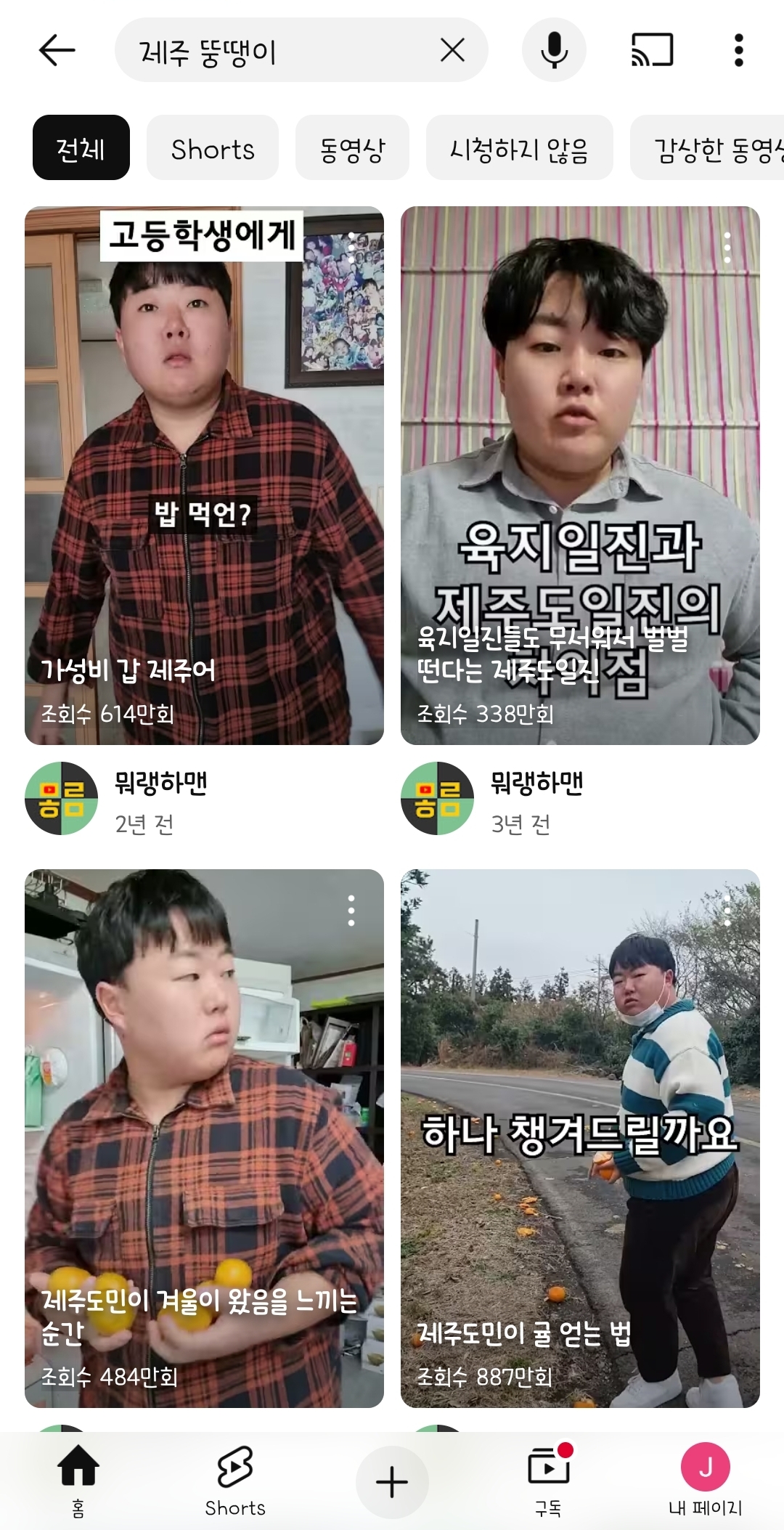The image size is (784, 1530).
Task: Play the short 육지일진들도 무서워서 벌벌 떤다는 제주도일진
Action: [x=580, y=476]
